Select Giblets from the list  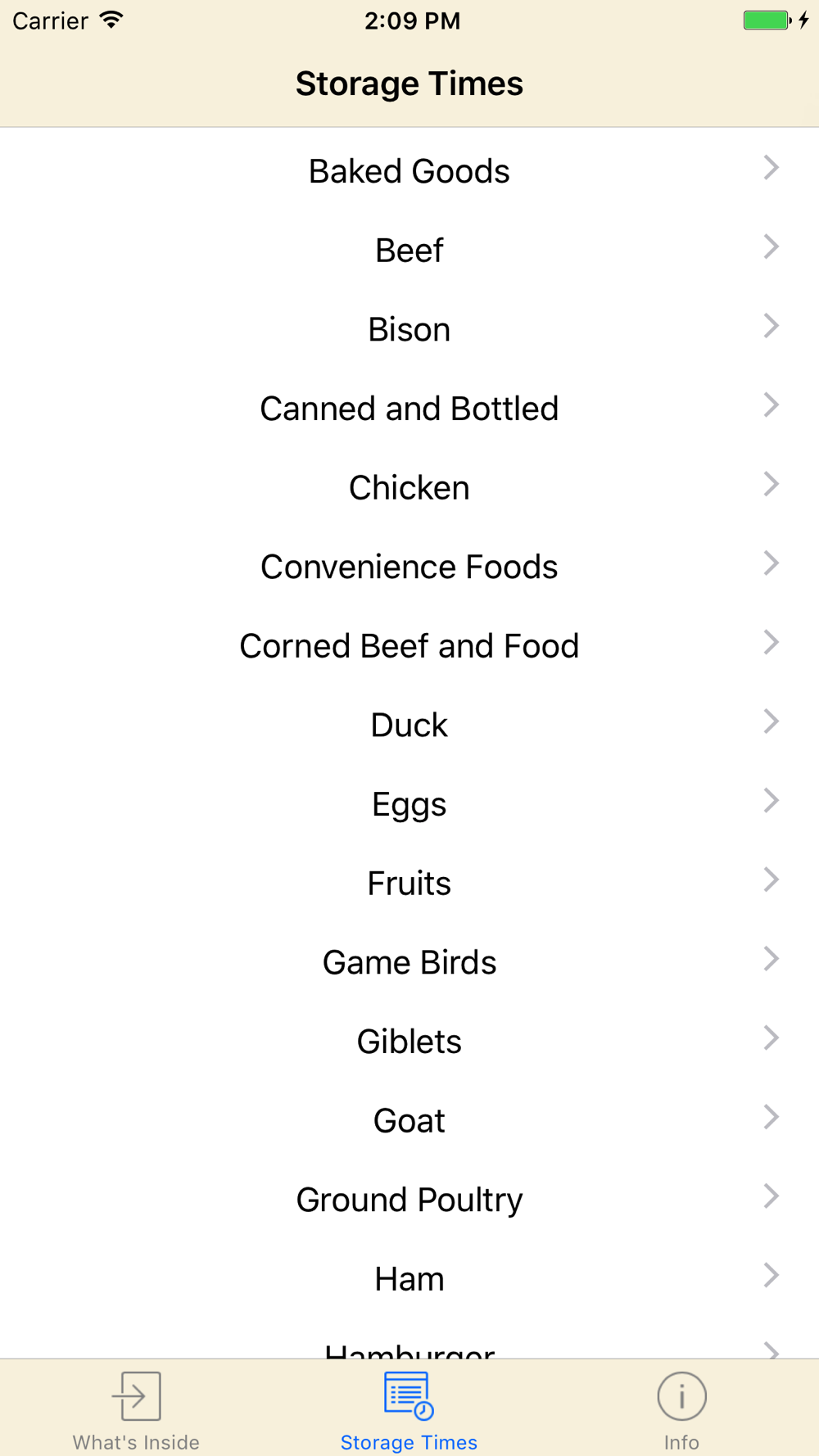[409, 1042]
